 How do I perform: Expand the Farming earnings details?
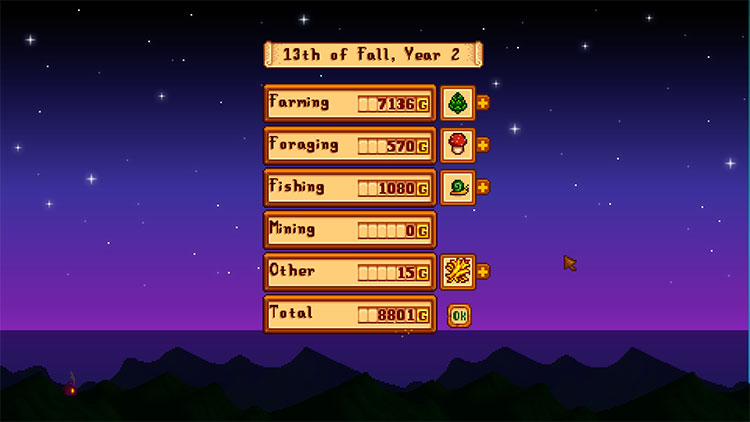point(483,102)
